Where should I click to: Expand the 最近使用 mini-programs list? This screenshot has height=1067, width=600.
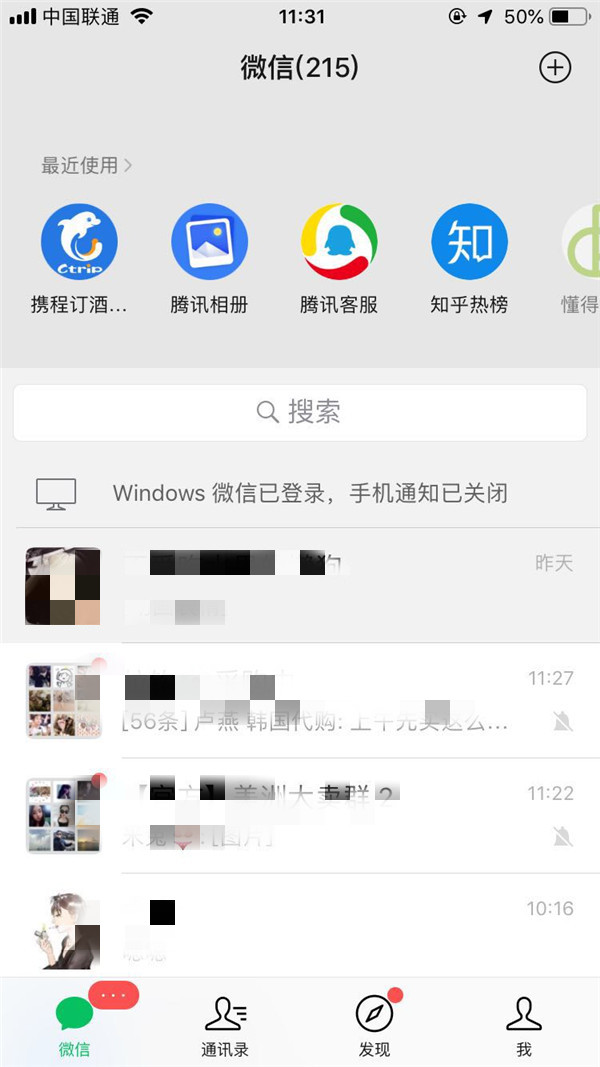(x=86, y=166)
